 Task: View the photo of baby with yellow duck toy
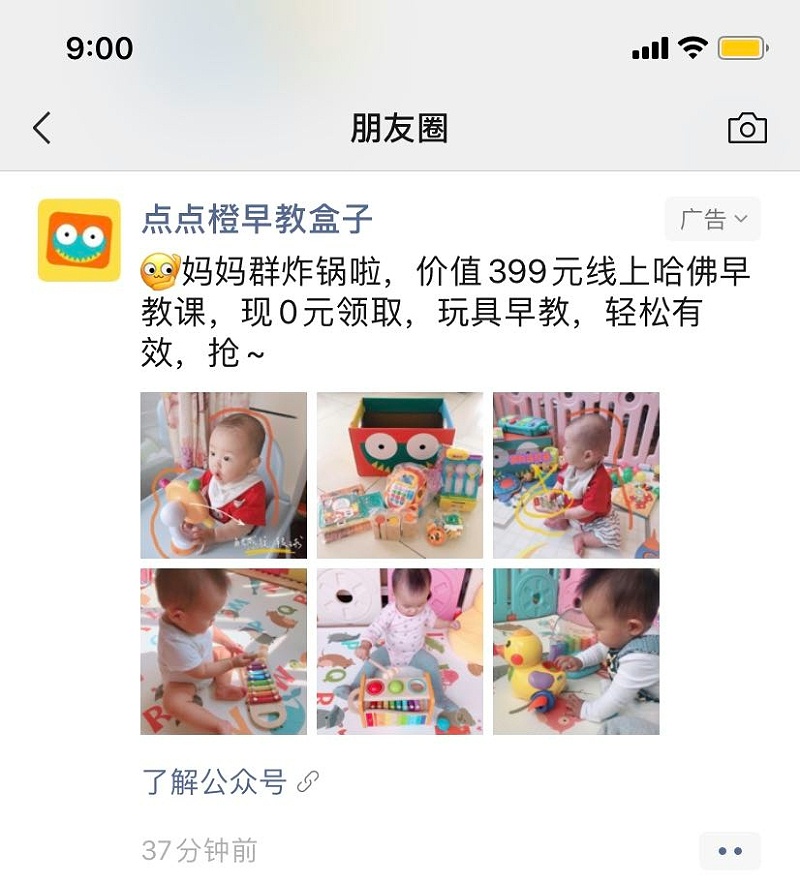coord(576,652)
